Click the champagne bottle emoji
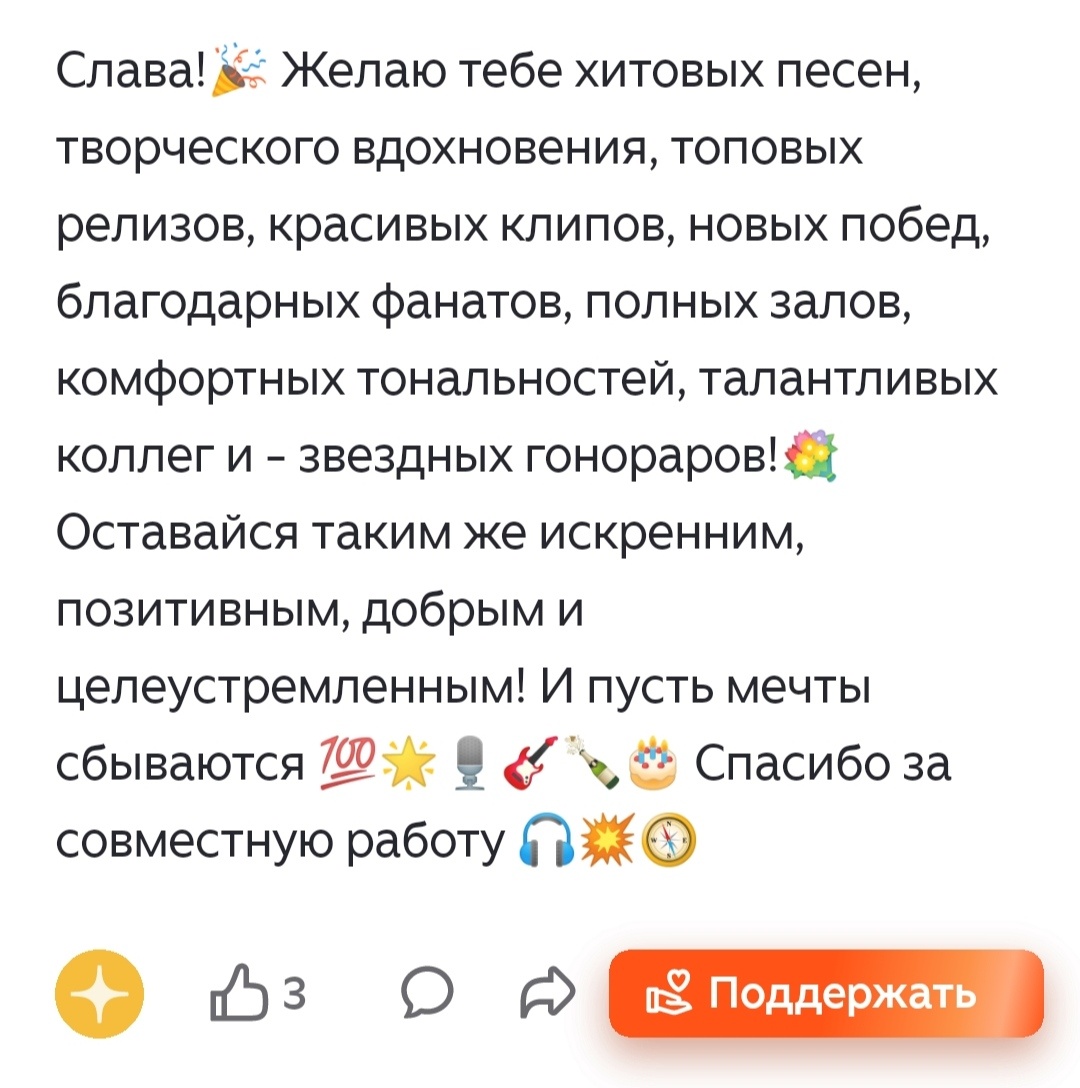The height and width of the screenshot is (1088, 1080). point(590,760)
